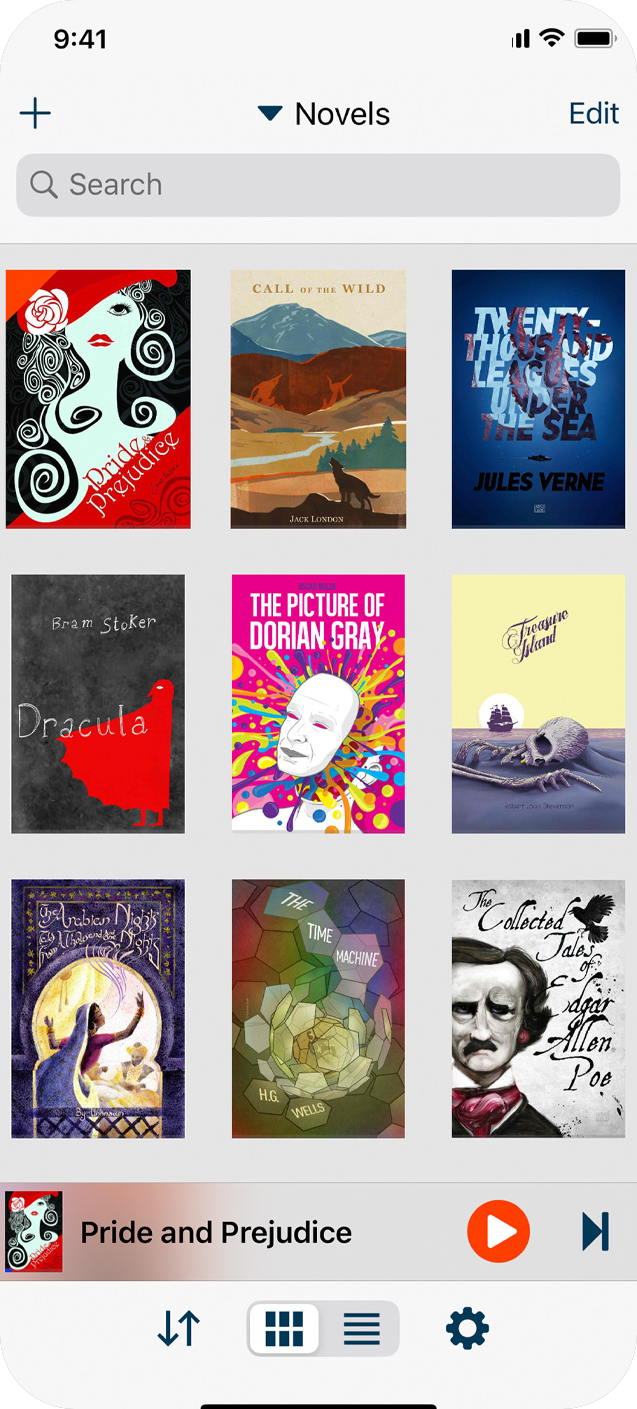
Task: Open the Treasure Island book
Action: pos(538,704)
